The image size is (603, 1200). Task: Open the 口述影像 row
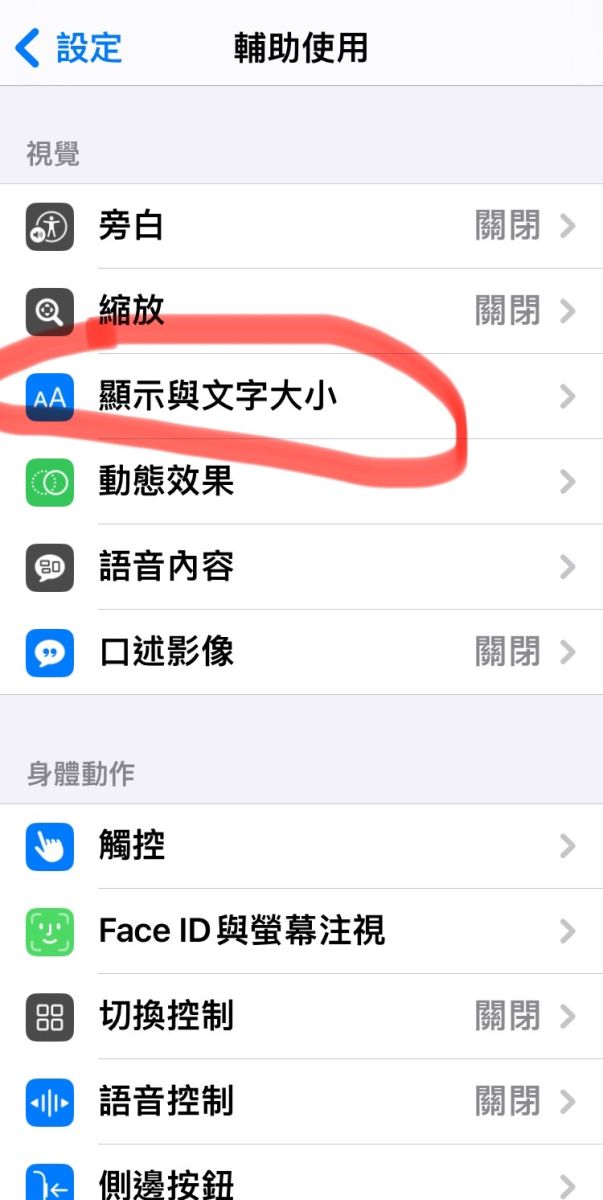(301, 652)
